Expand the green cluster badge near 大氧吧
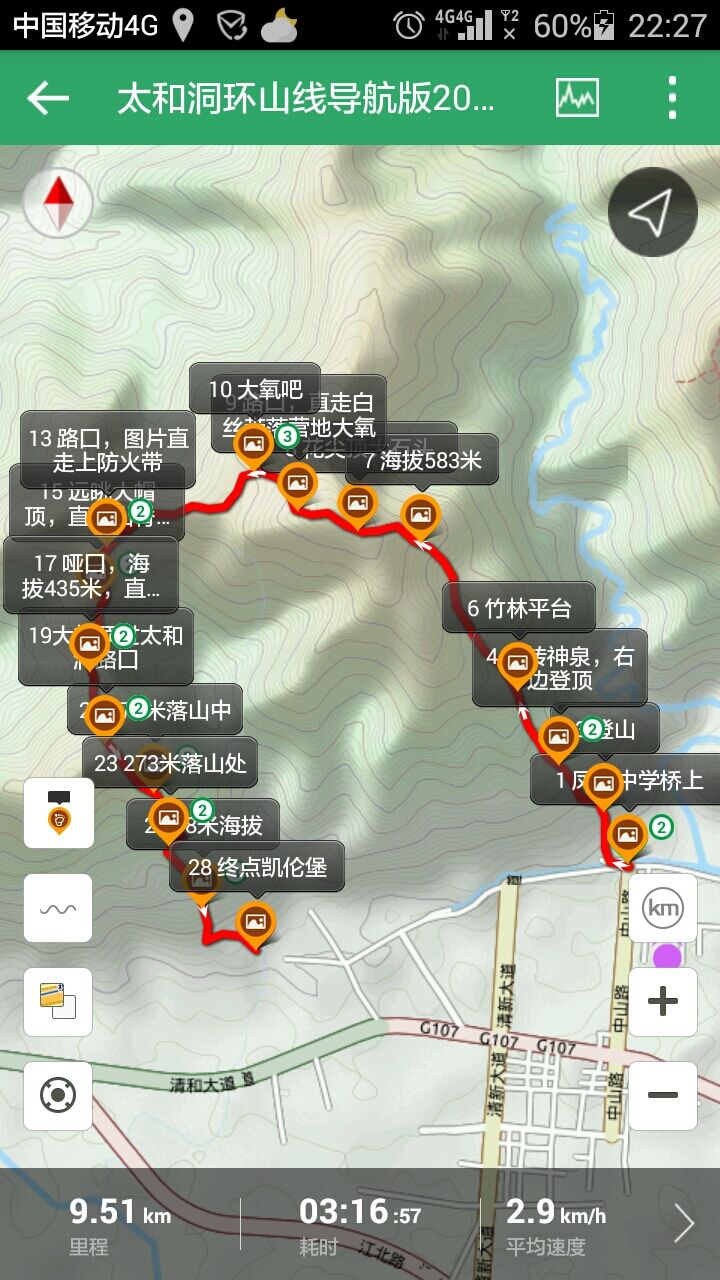The height and width of the screenshot is (1280, 720). (x=285, y=437)
